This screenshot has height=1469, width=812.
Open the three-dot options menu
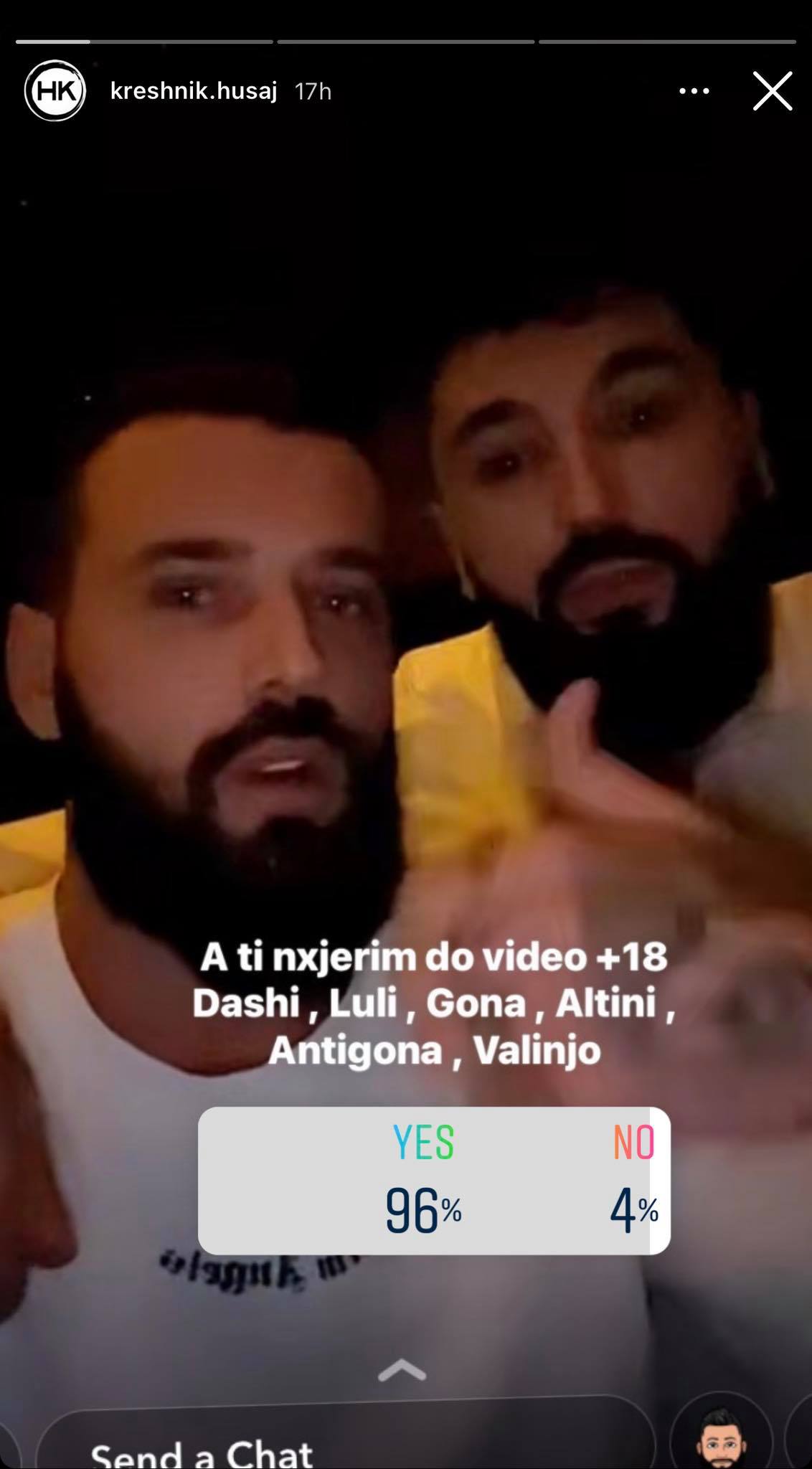tap(694, 91)
